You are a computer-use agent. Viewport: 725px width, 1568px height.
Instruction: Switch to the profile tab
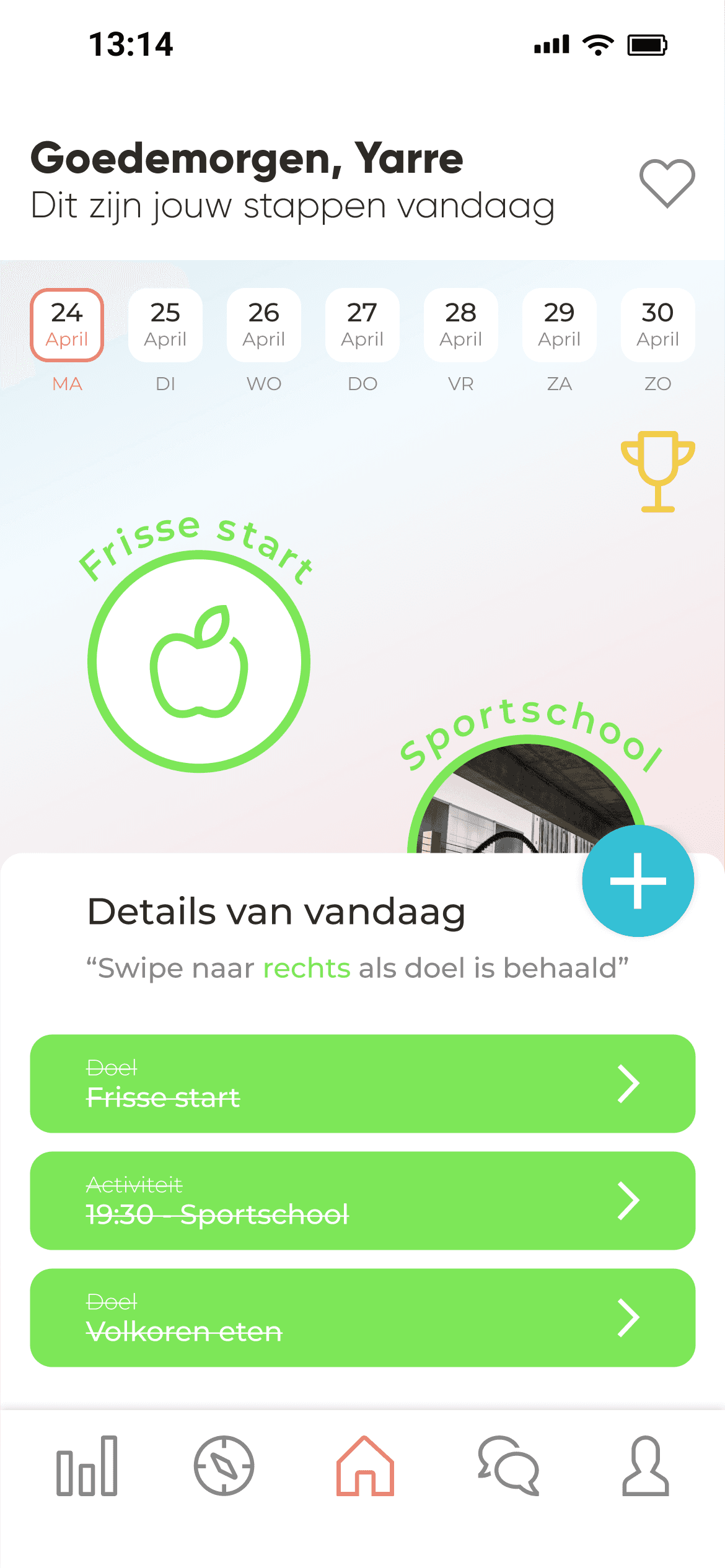[646, 1466]
